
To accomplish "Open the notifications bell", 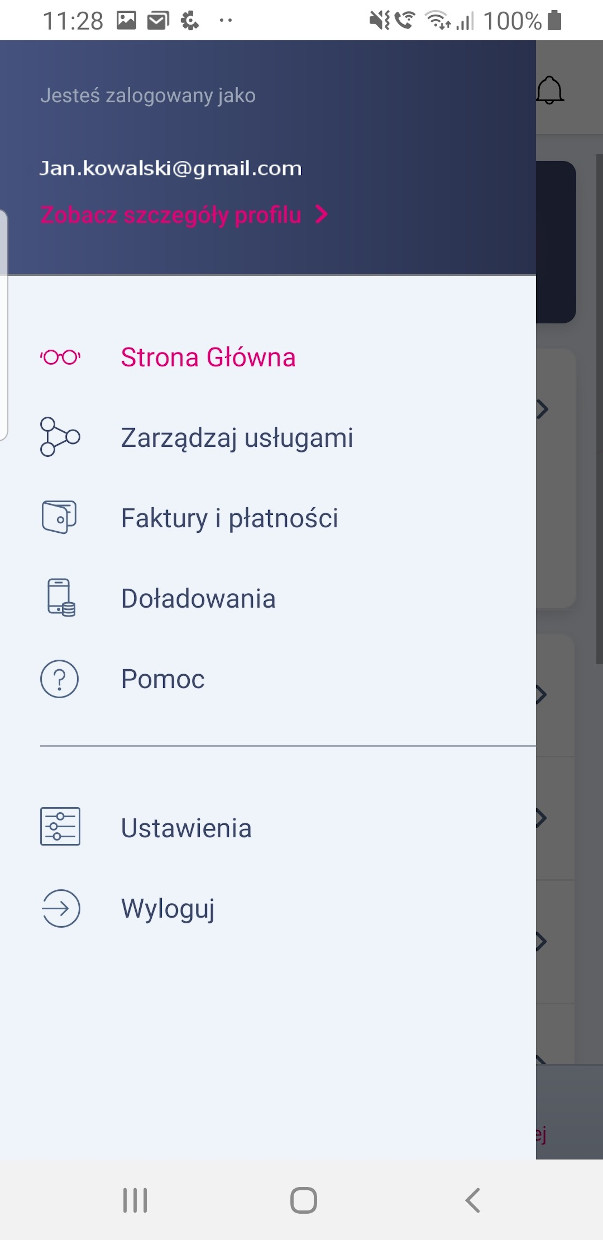I will (x=550, y=90).
